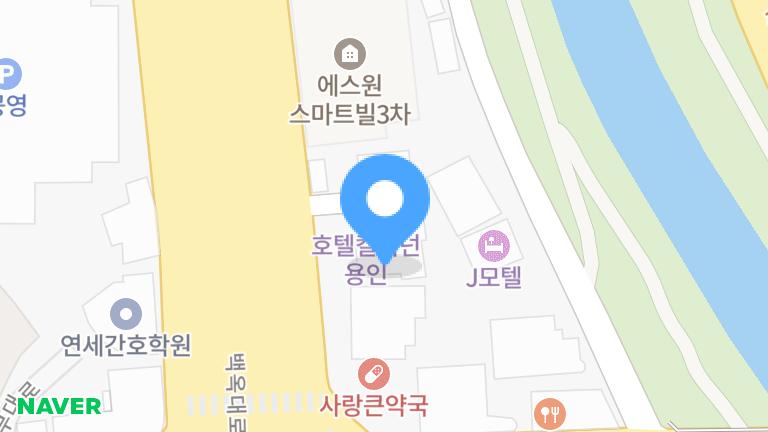The image size is (768, 432).
Task: Open the J모텔 lodging marker
Action: pyautogui.click(x=494, y=243)
